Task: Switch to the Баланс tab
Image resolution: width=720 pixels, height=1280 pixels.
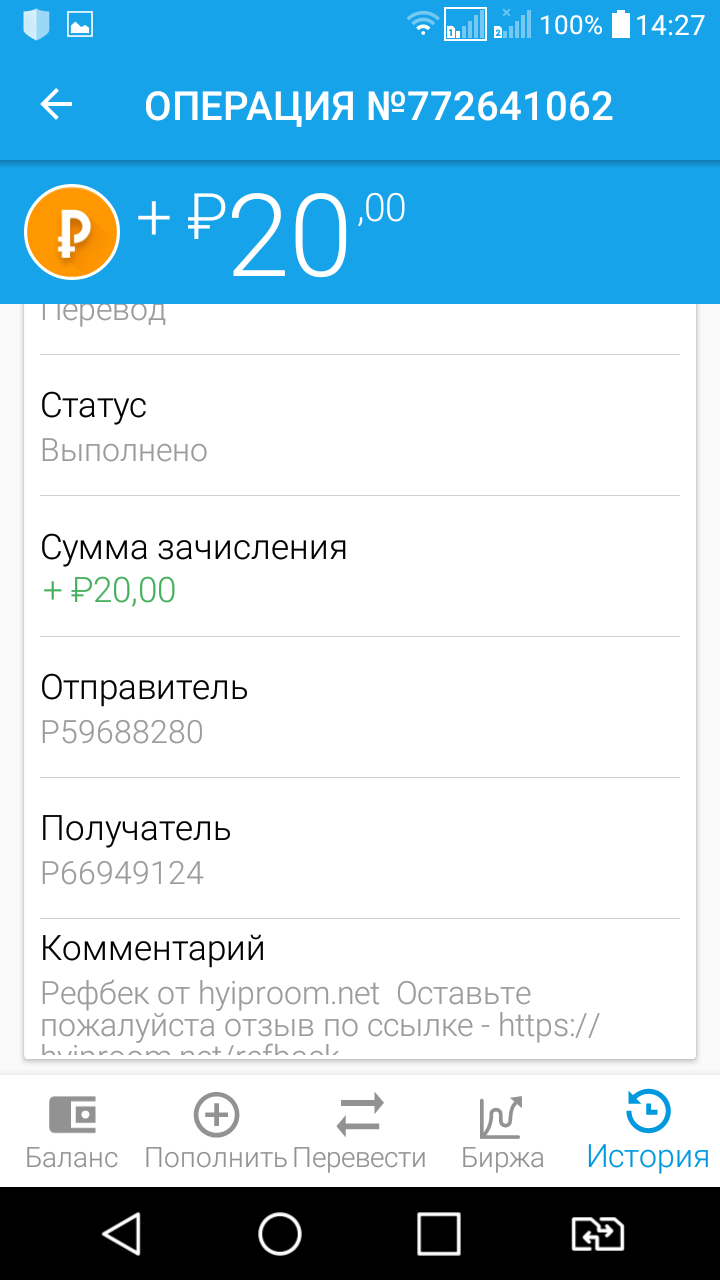Action: coord(72,1131)
